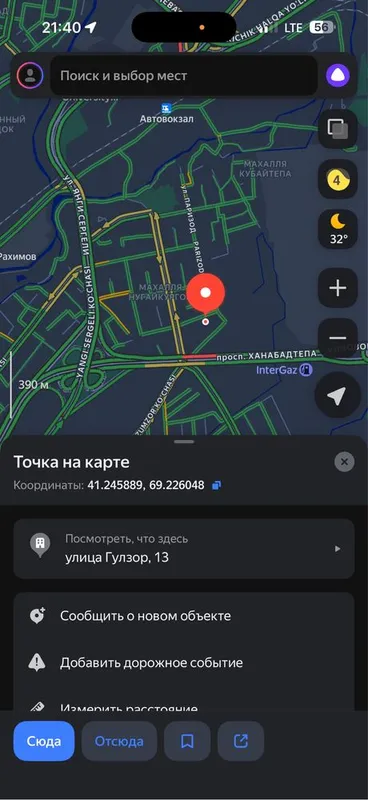Share this map point
This screenshot has height=800, width=368.
pos(241,741)
